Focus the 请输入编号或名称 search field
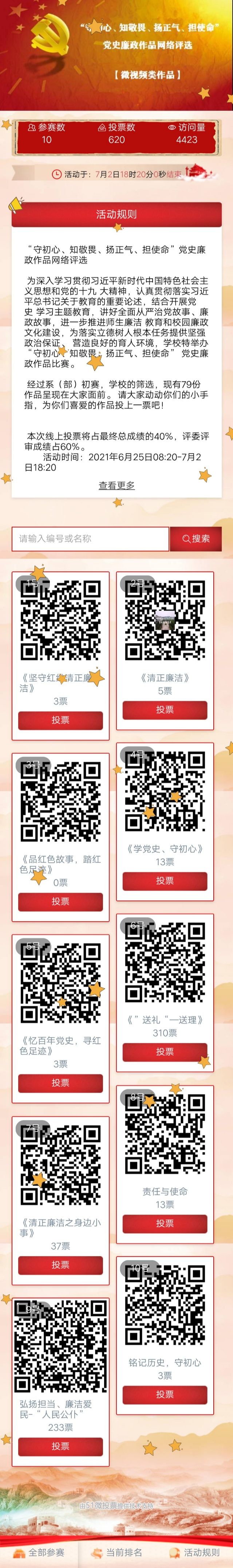Screen dimensions: 233x1568 click(90, 539)
